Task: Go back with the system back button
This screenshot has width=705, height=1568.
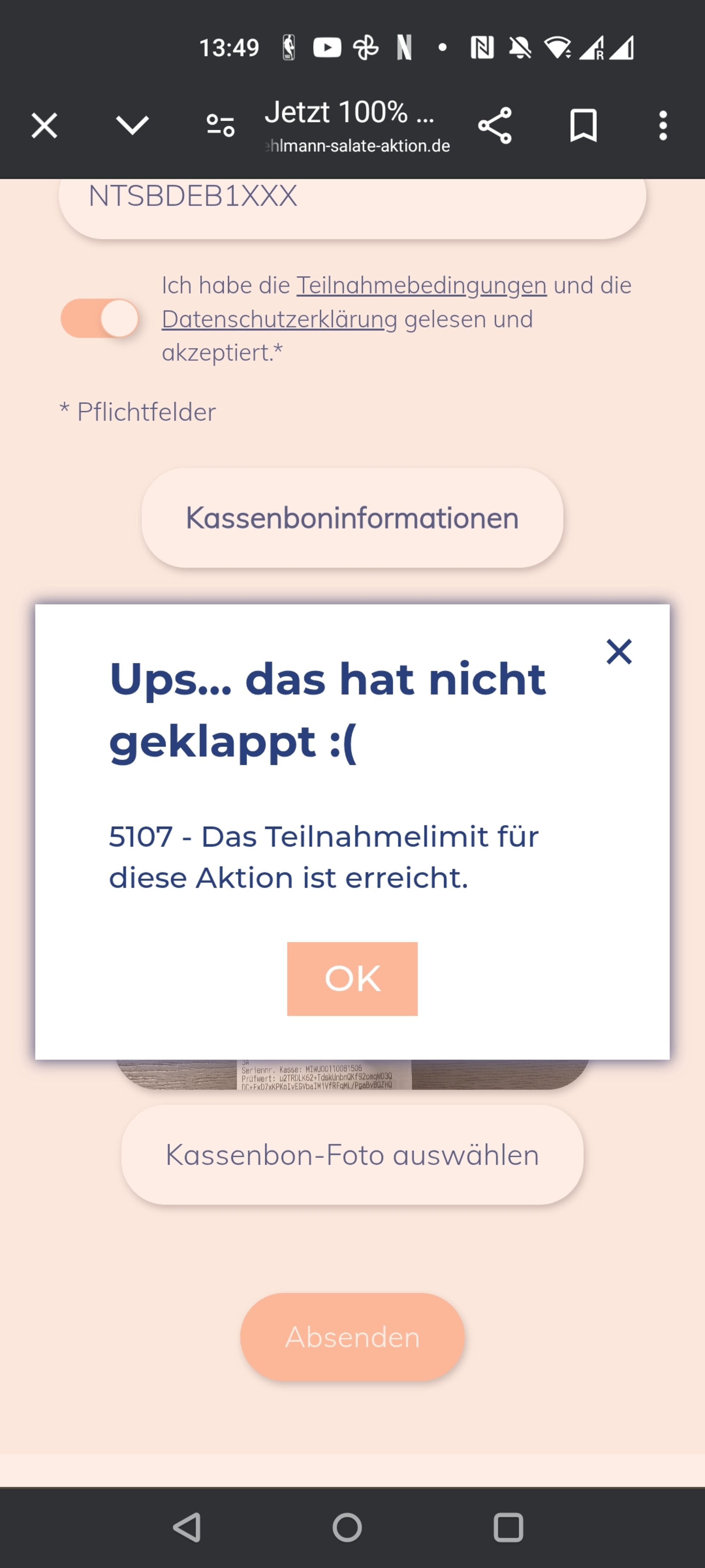Action: pyautogui.click(x=187, y=1528)
